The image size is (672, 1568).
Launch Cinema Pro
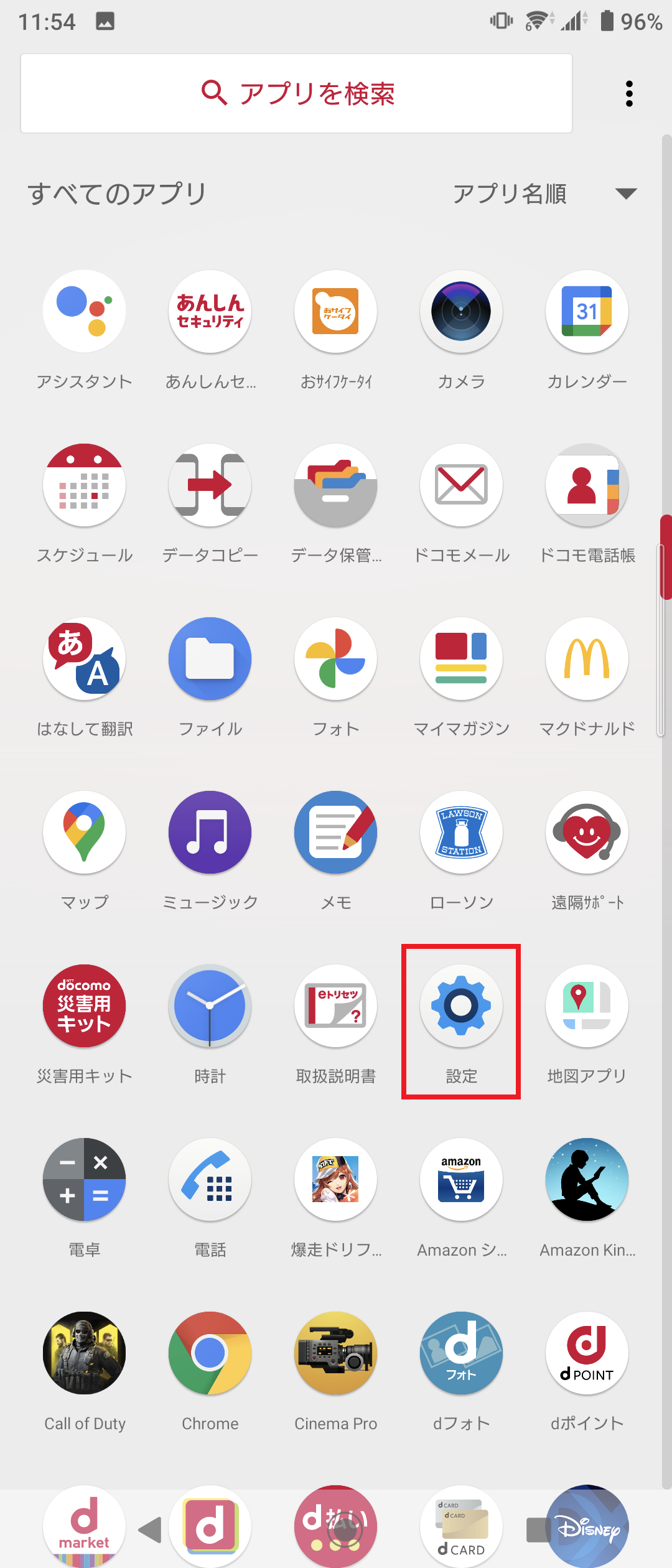[x=335, y=1353]
